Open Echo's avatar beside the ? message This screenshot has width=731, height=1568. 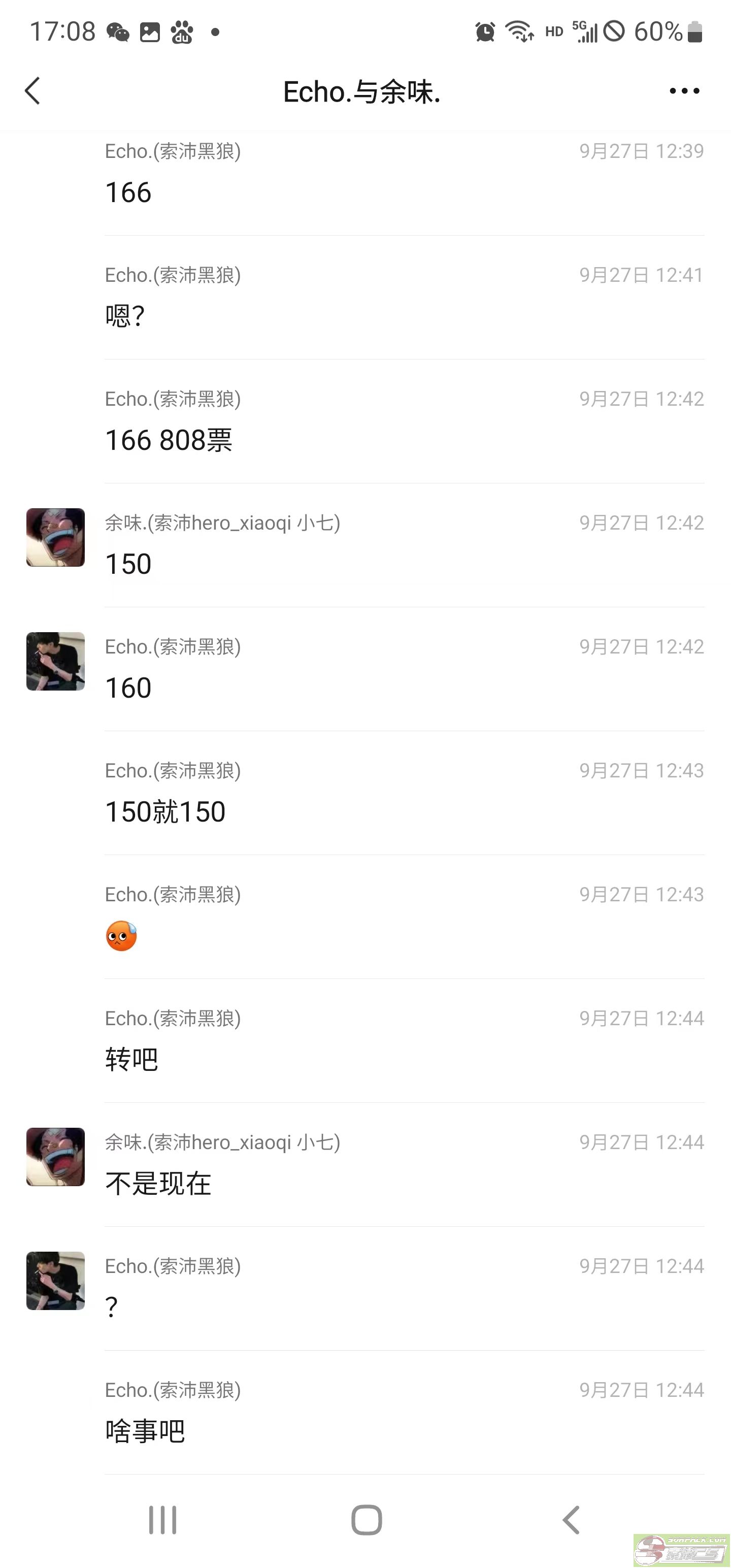55,1281
